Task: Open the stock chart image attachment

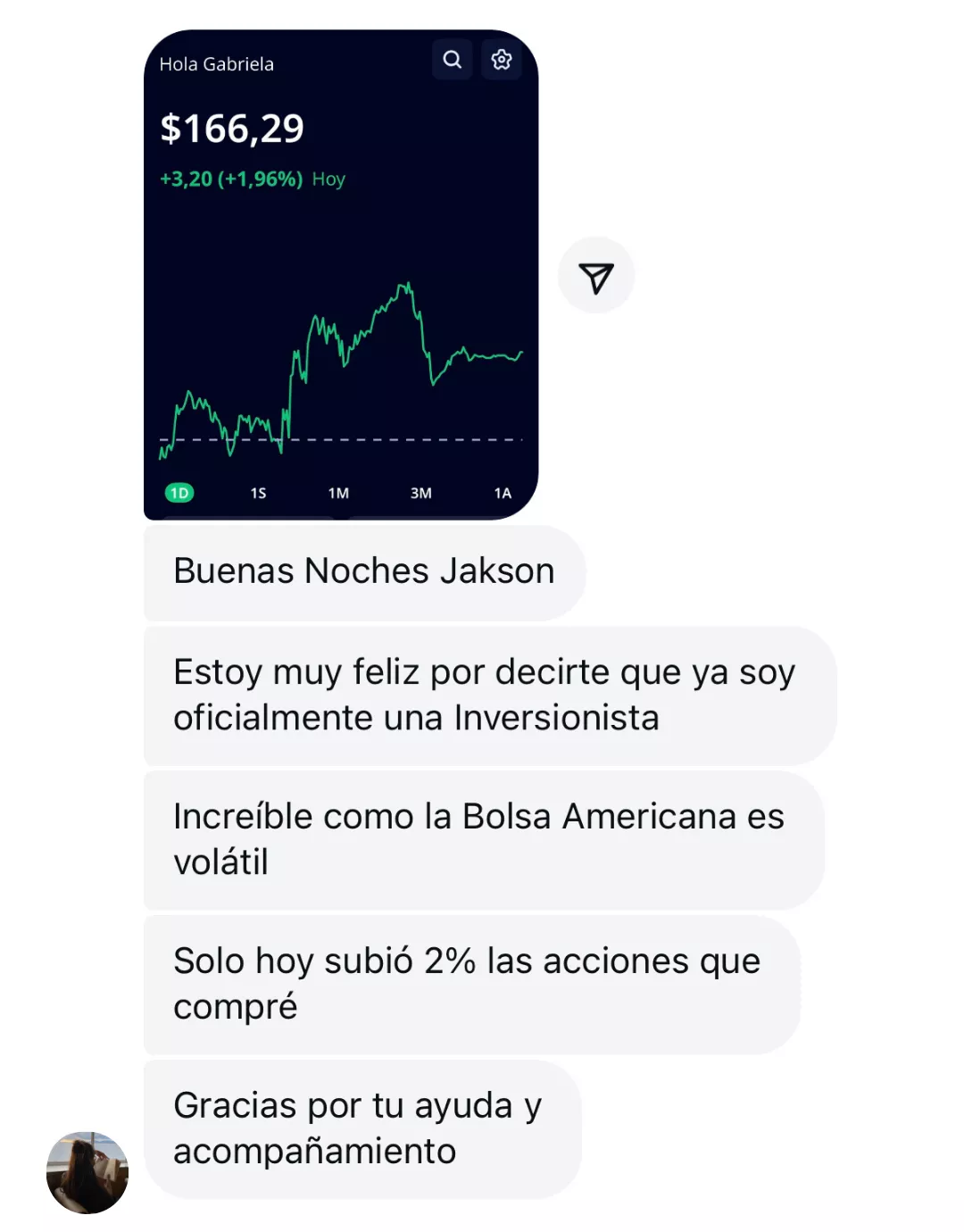Action: [340, 295]
